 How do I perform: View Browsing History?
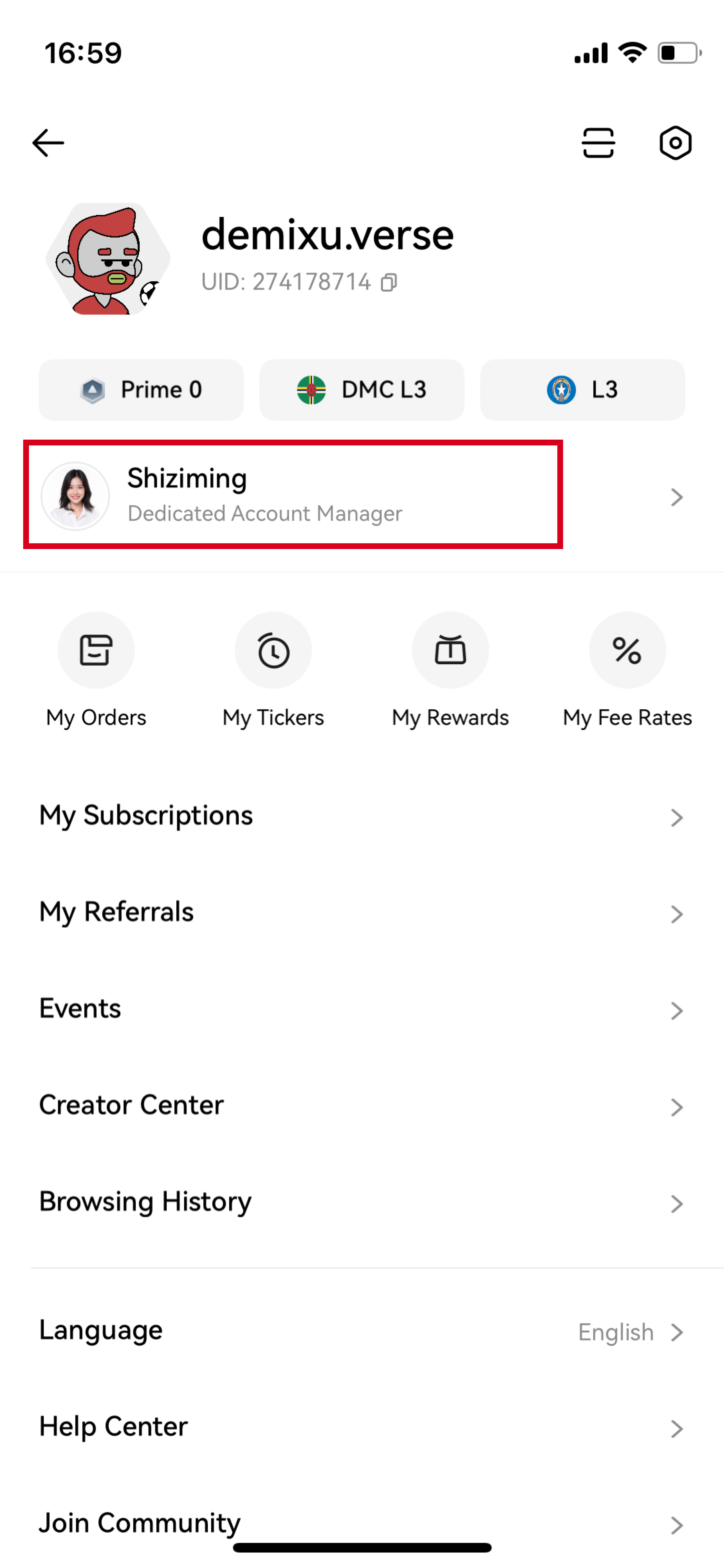click(x=362, y=1202)
